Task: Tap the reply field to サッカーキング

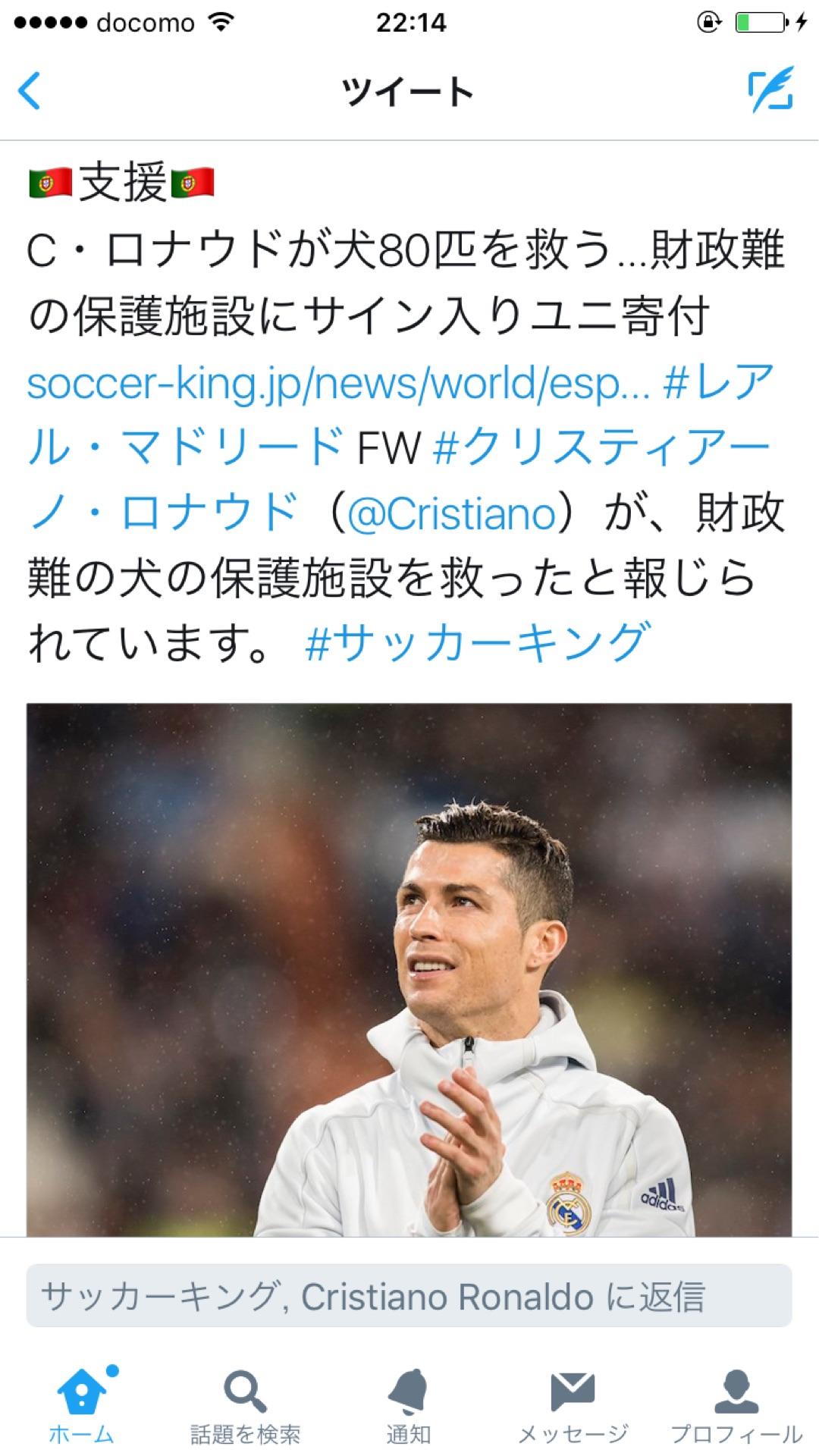Action: pos(409,1297)
